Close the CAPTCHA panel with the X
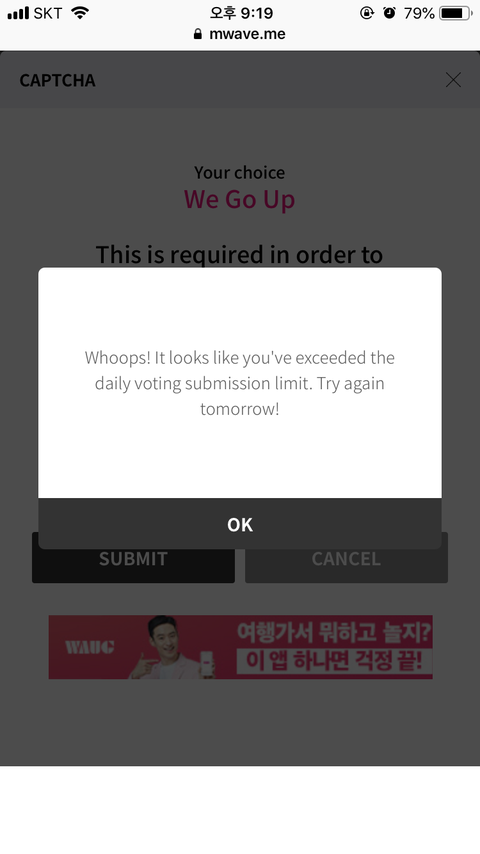 (x=453, y=80)
